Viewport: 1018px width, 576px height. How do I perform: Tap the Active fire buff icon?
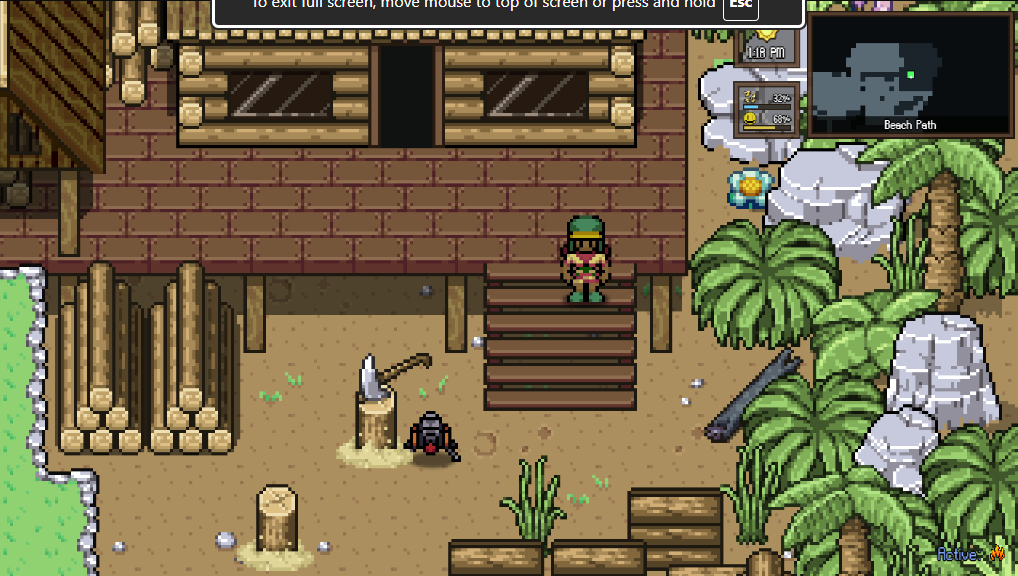coord(997,554)
